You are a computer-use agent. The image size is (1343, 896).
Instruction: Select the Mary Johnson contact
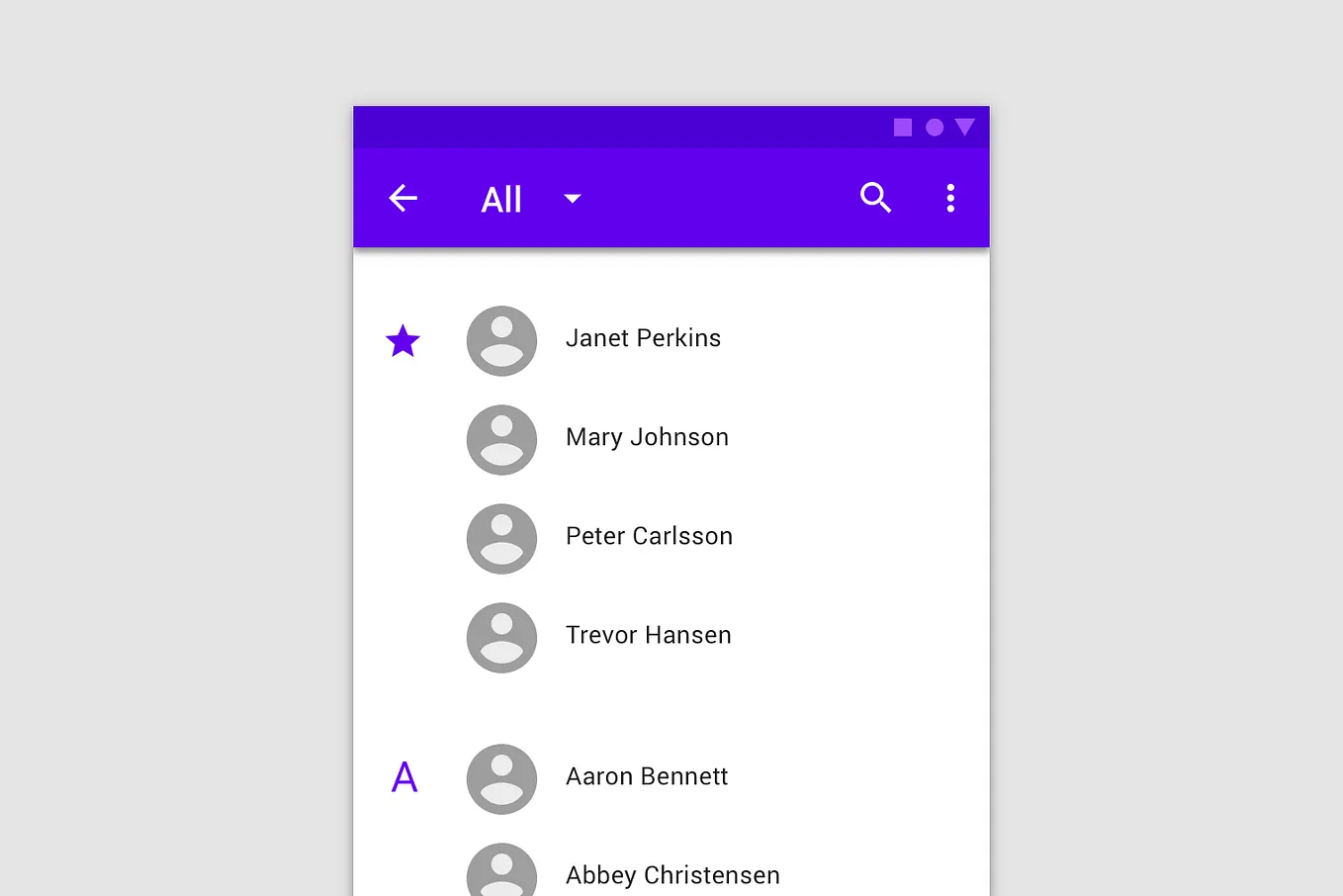tap(647, 438)
